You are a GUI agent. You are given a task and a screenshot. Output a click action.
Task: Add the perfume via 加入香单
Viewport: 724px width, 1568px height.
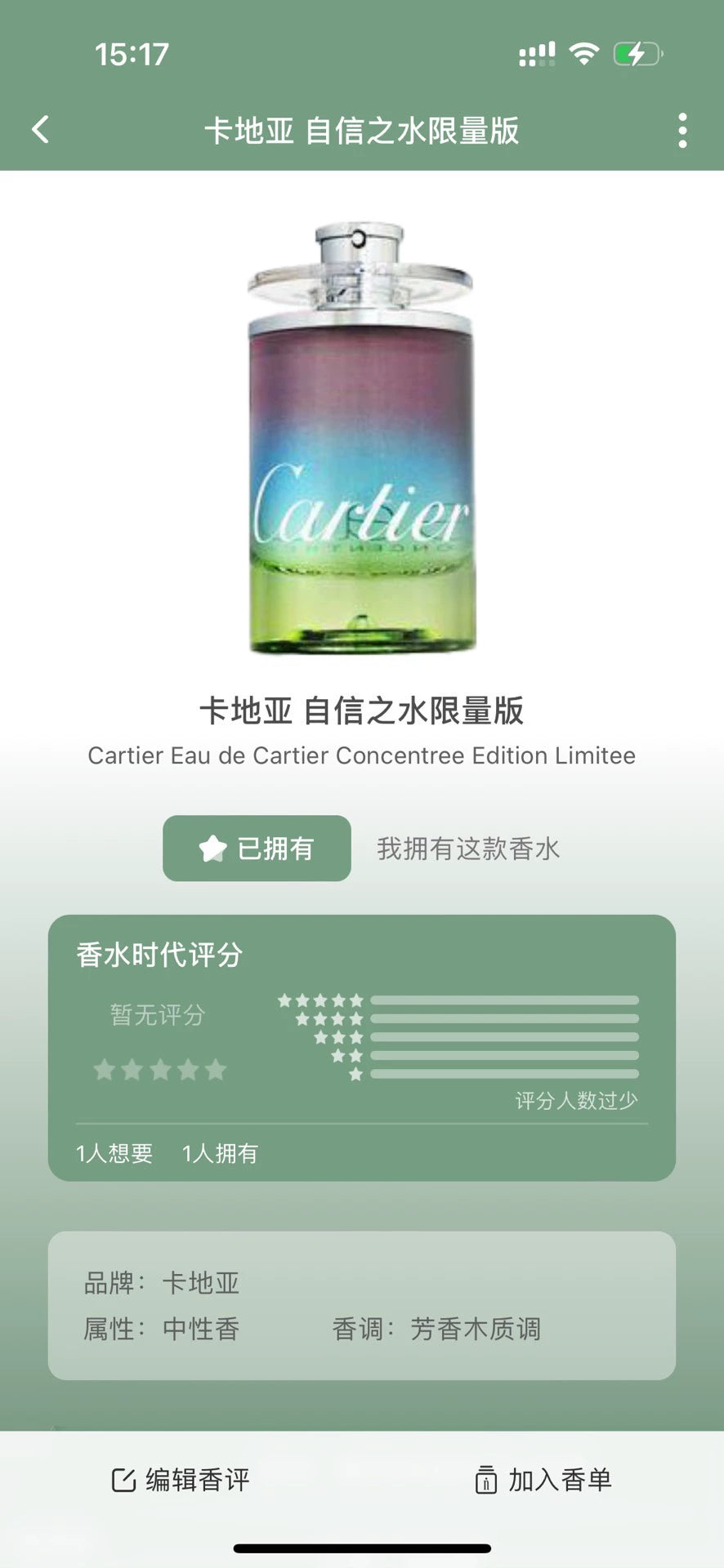[x=543, y=1480]
